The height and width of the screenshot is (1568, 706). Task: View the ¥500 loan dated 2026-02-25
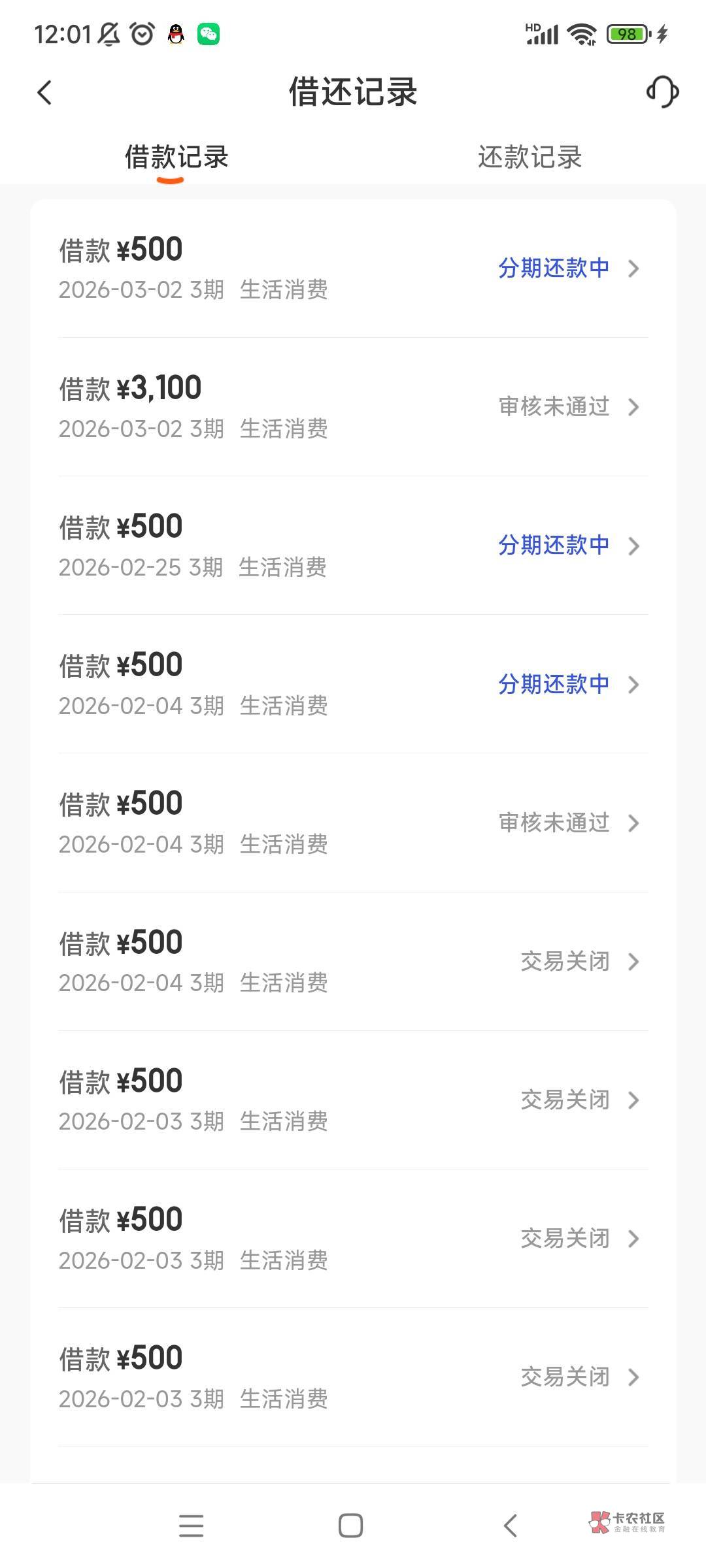[x=353, y=546]
